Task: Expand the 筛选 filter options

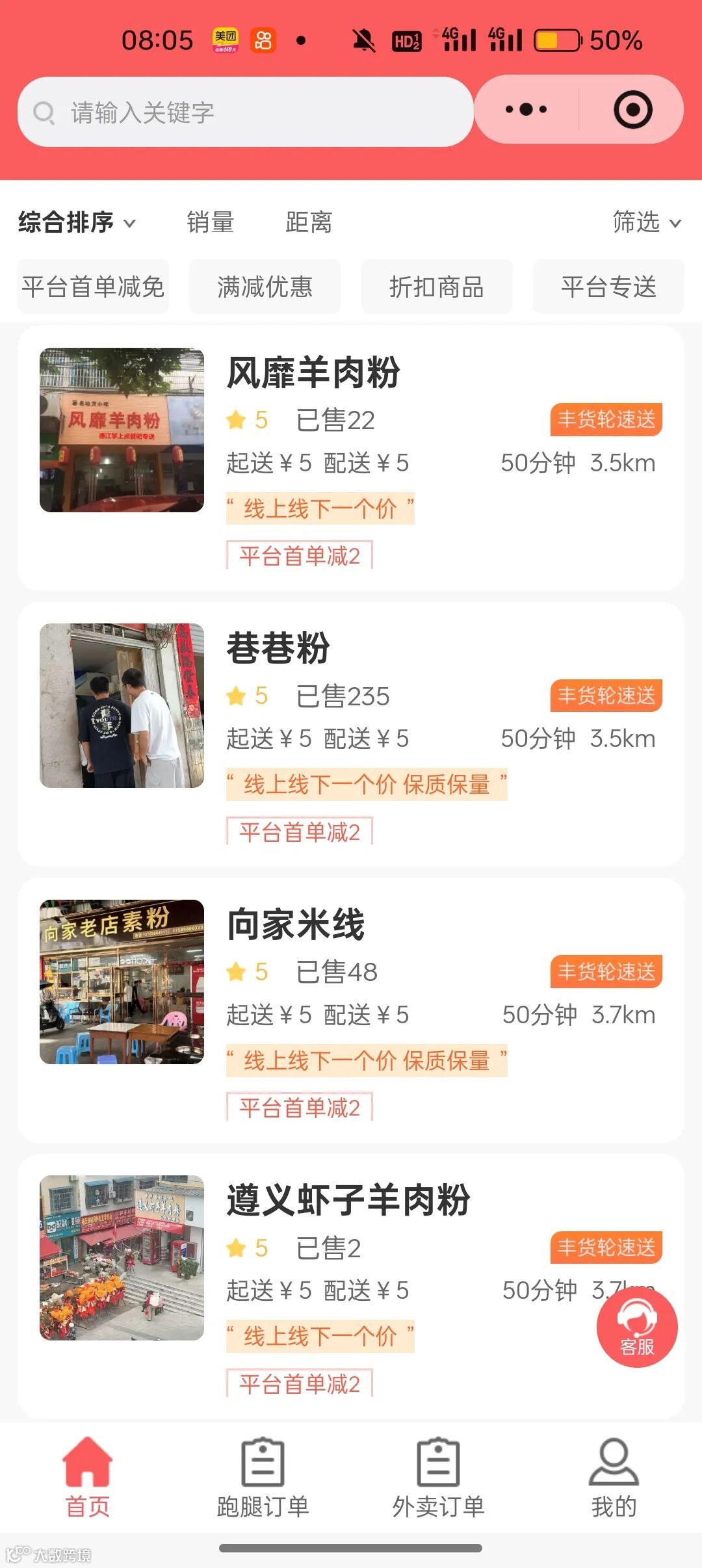Action: [646, 222]
